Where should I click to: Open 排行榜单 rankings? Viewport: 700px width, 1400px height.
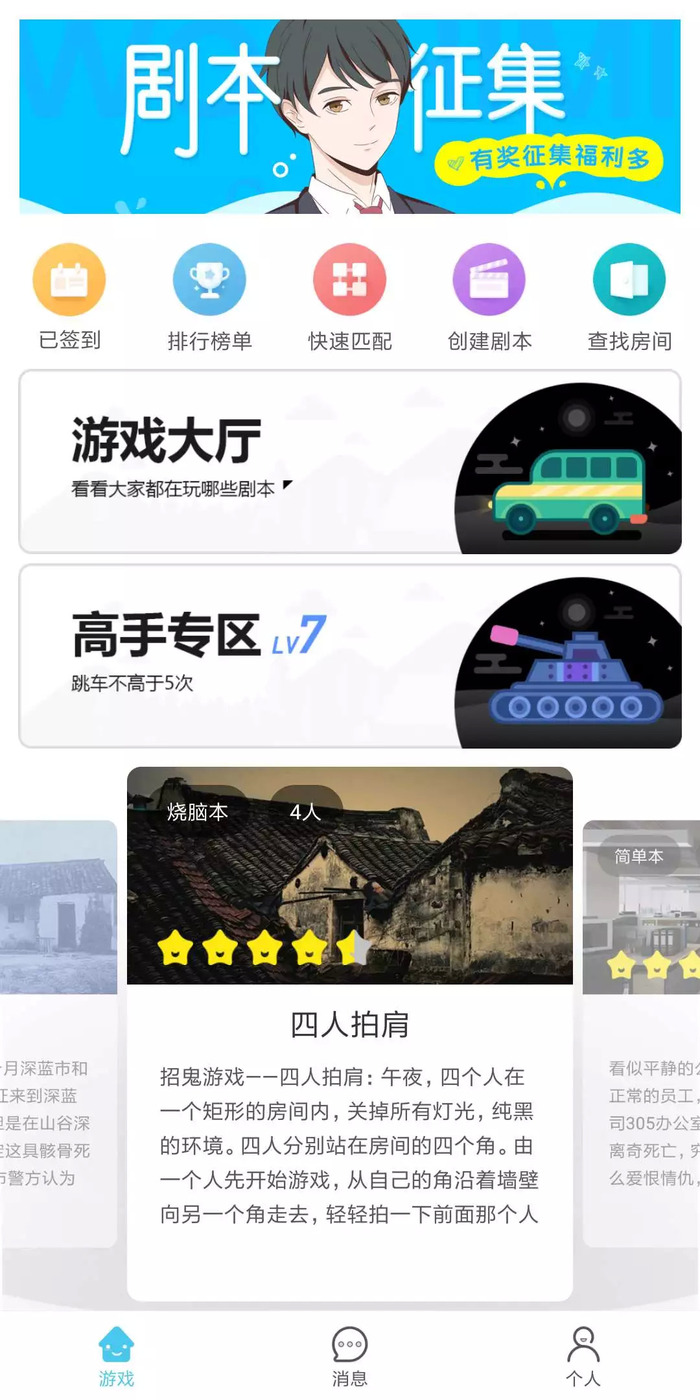click(209, 280)
